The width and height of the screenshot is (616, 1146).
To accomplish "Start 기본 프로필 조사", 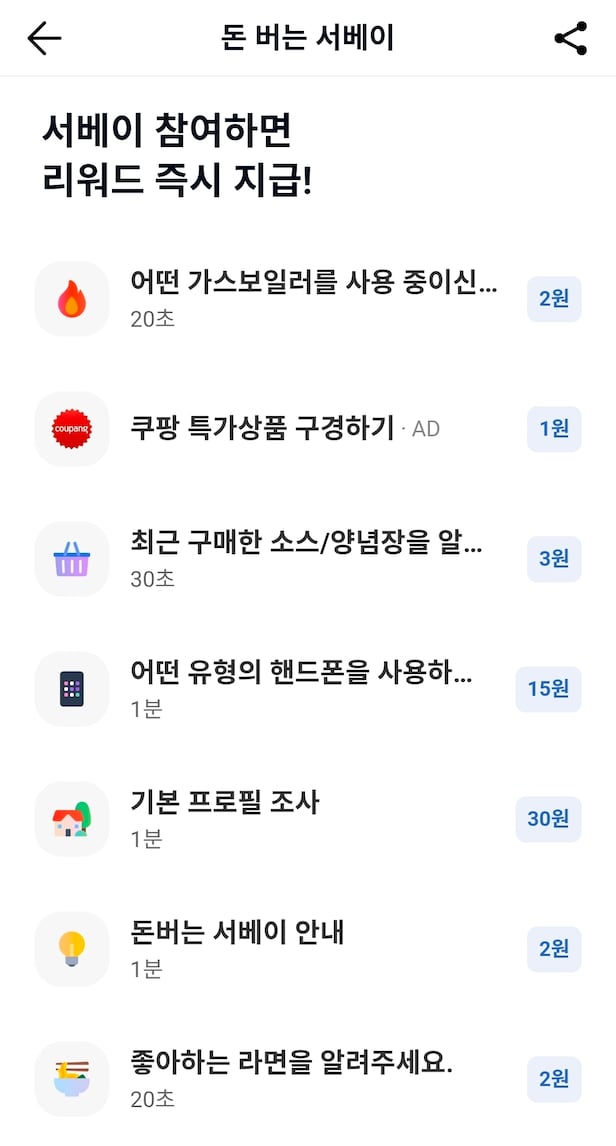I will click(226, 819).
